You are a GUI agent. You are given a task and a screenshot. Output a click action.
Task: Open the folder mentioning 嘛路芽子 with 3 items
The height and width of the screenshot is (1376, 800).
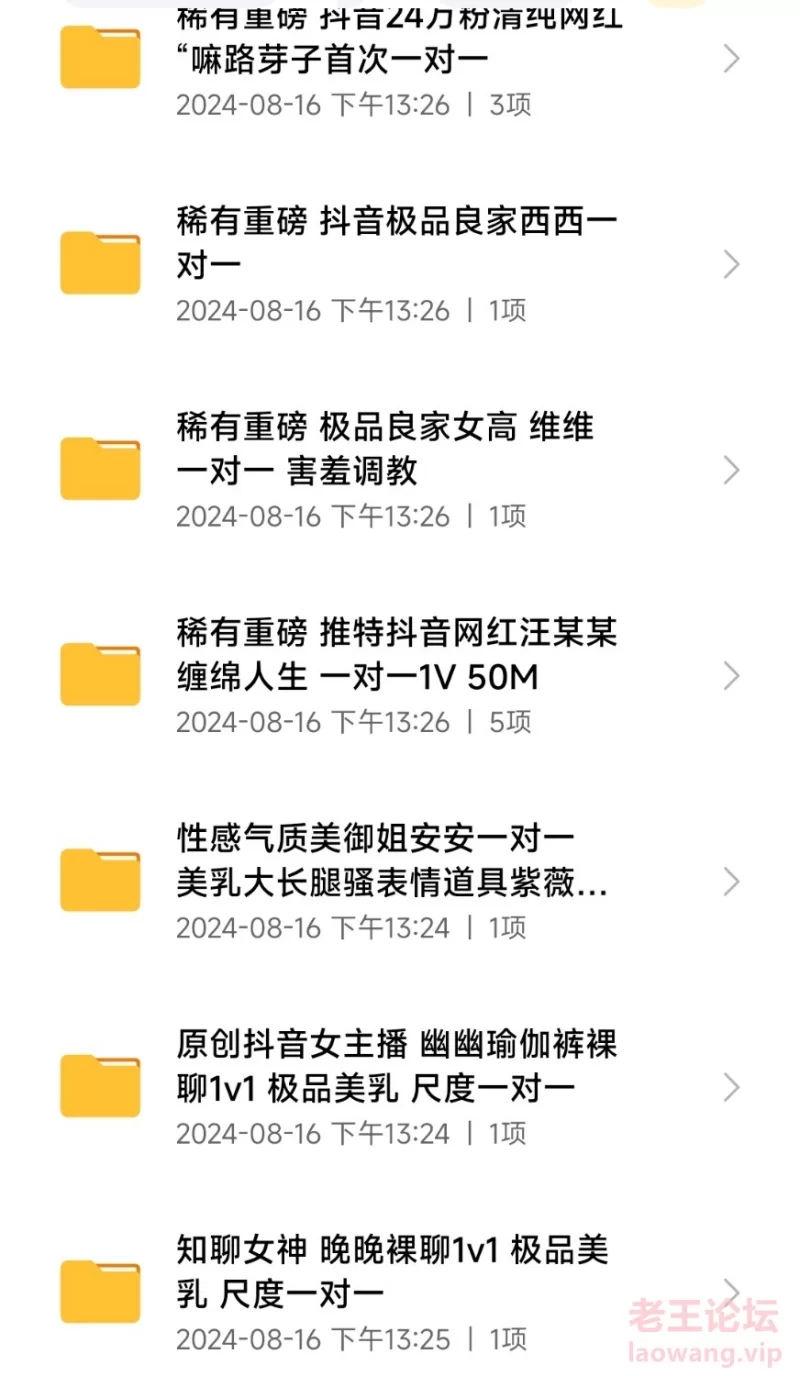tap(400, 62)
